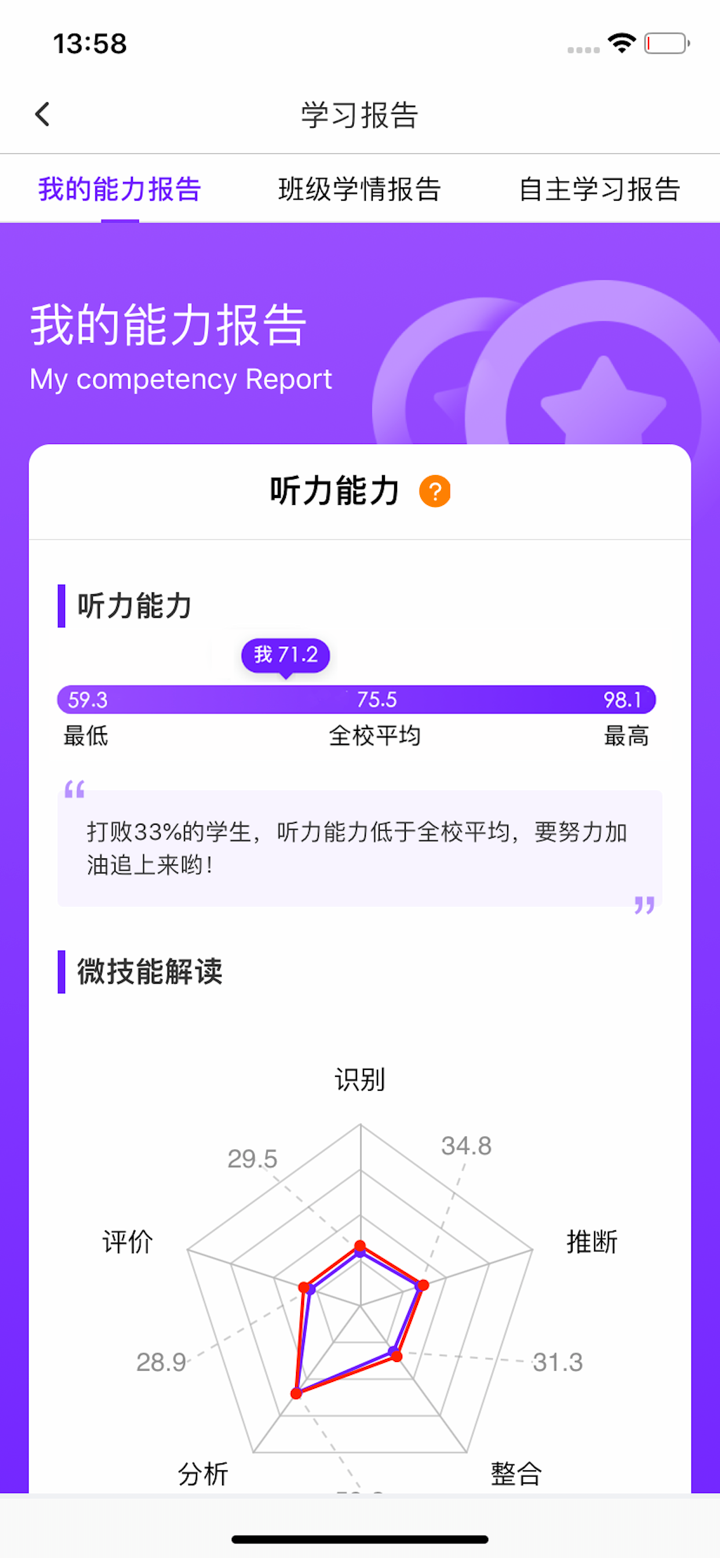The height and width of the screenshot is (1558, 720).
Task: Tap the back arrow to leave 学习报告
Action: pyautogui.click(x=42, y=113)
